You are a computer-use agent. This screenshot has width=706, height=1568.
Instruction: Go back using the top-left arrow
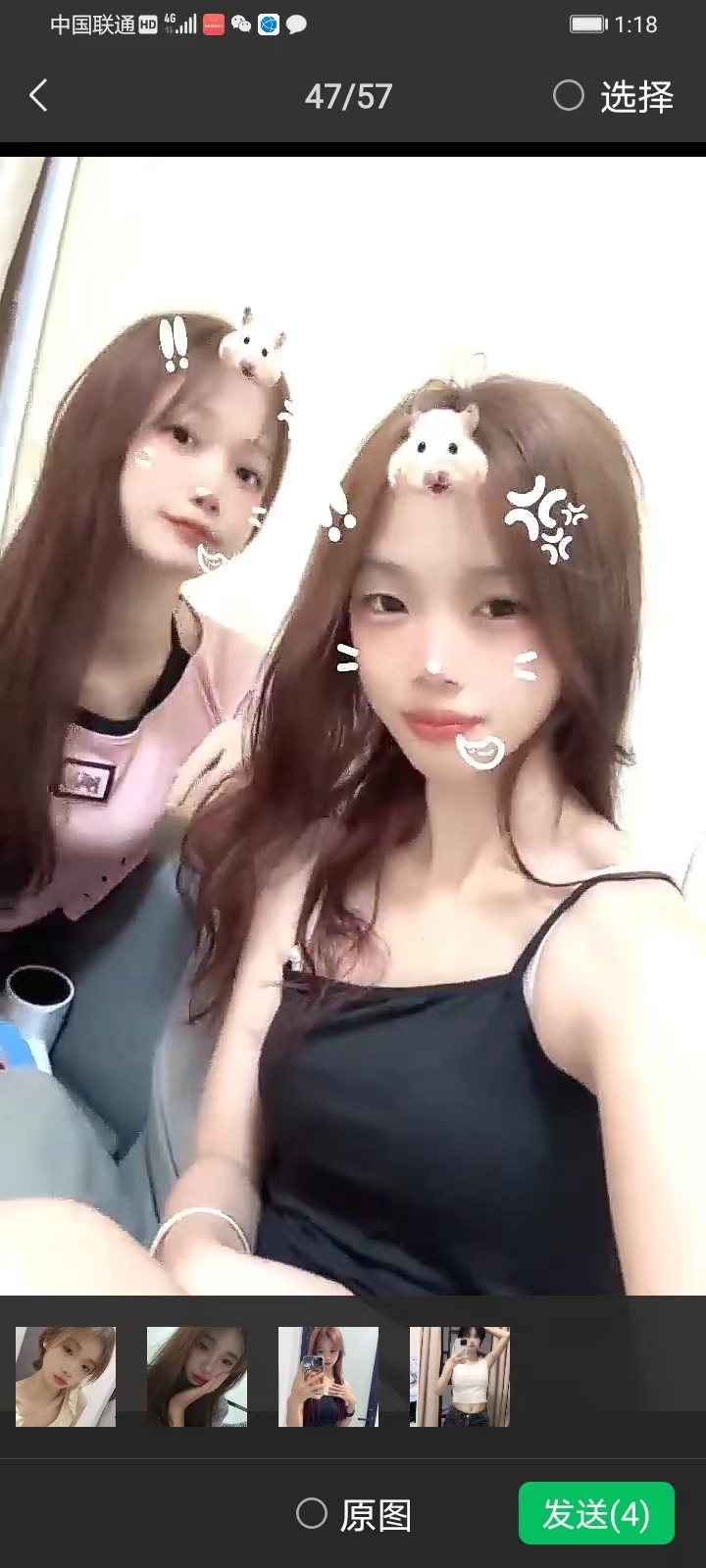coord(39,96)
